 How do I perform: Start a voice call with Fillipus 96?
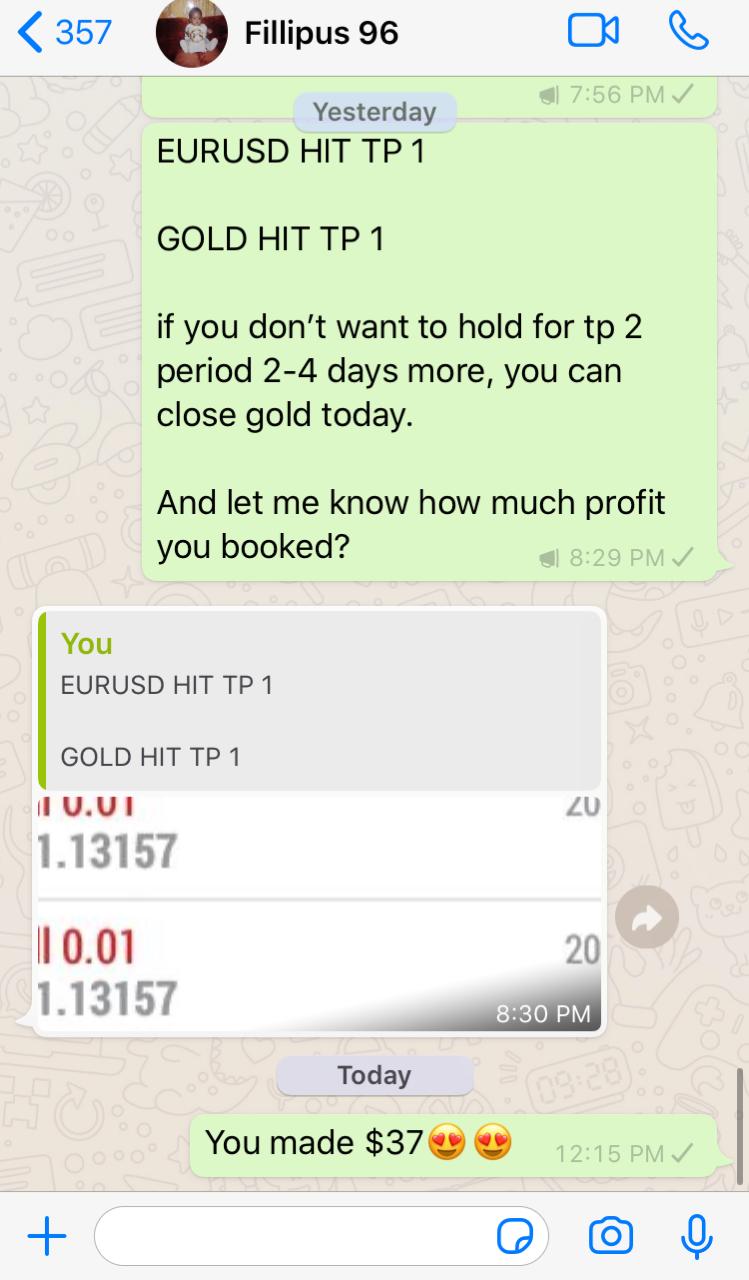(x=688, y=32)
